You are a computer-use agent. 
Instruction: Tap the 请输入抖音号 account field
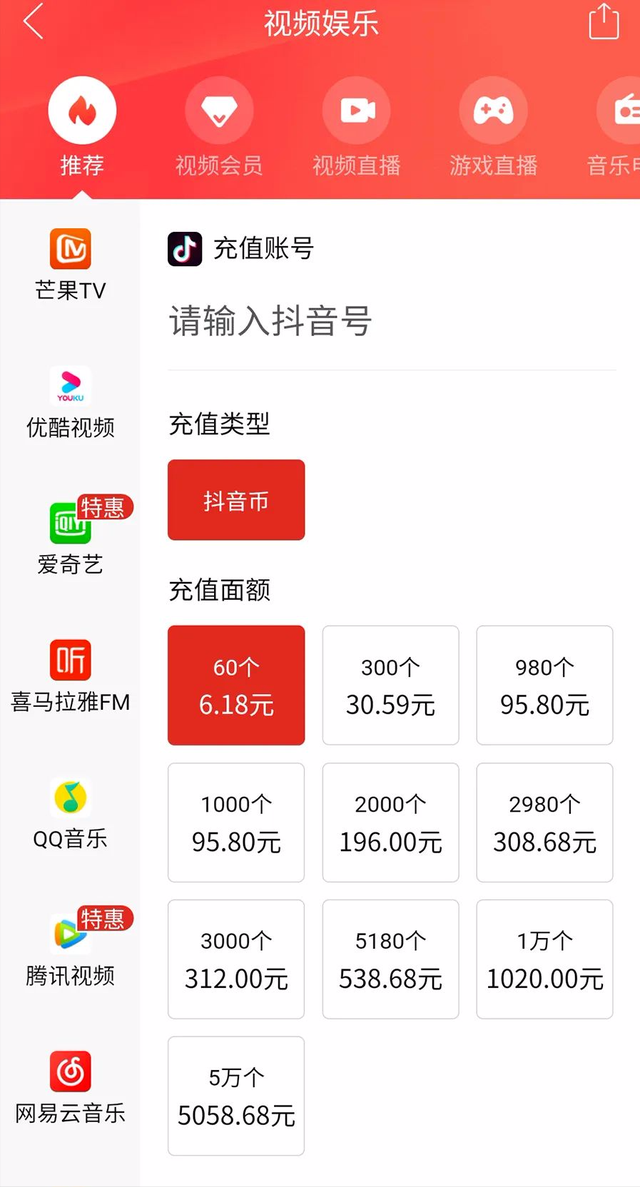tap(392, 322)
